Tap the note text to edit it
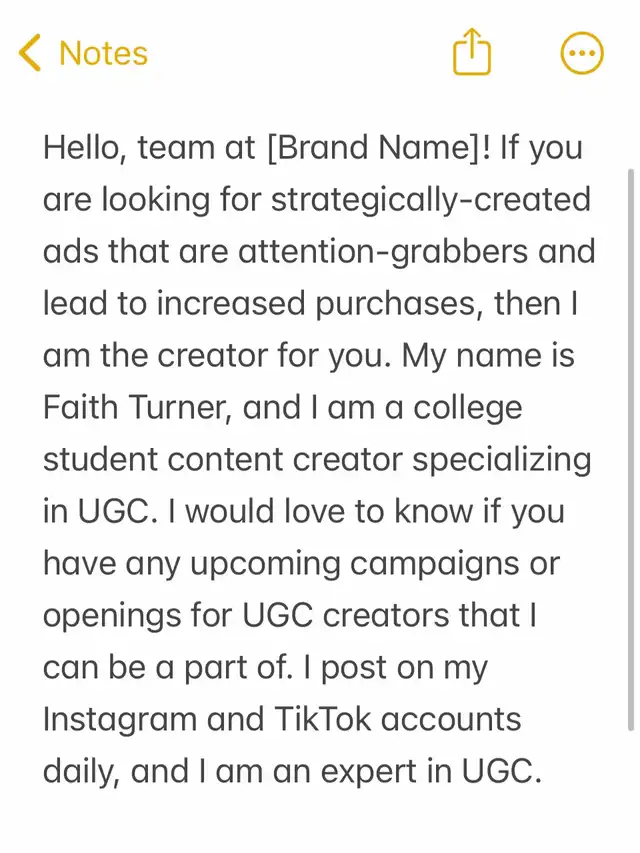Image resolution: width=640 pixels, height=853 pixels. (x=318, y=460)
